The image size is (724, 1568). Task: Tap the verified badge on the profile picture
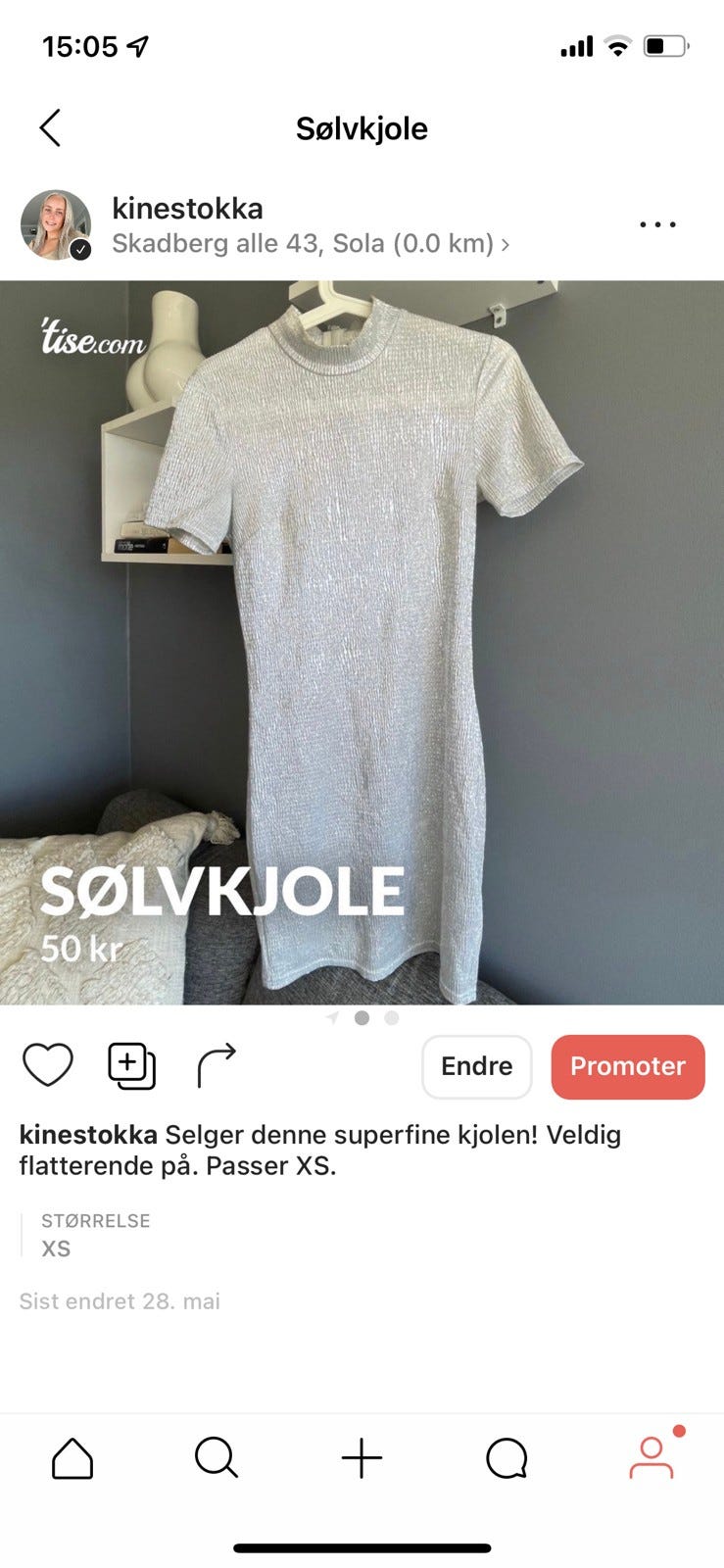[x=81, y=249]
